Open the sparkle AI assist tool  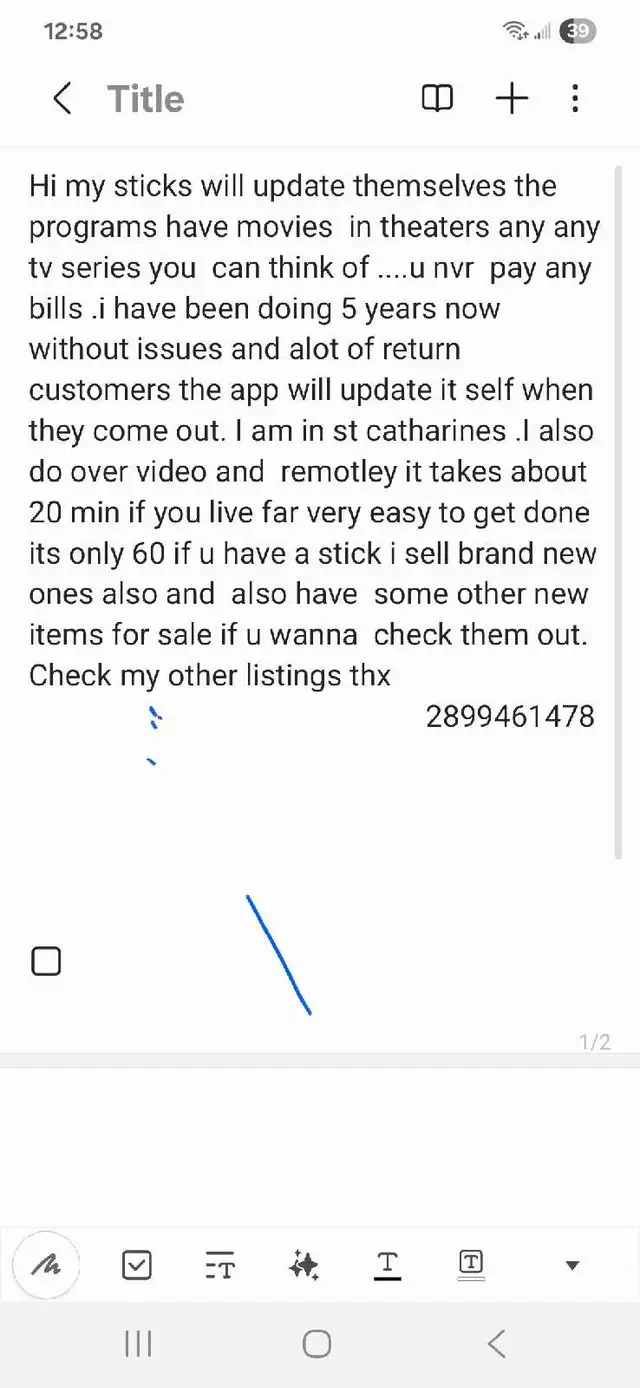coord(304,1266)
